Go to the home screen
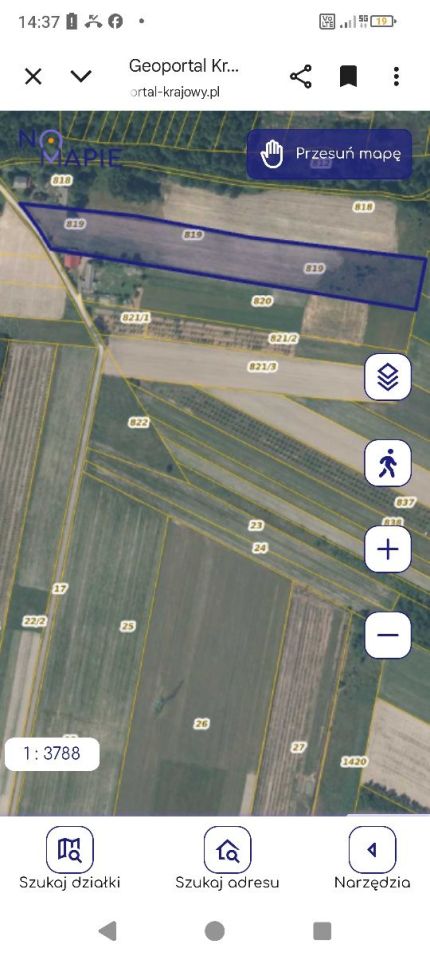The height and width of the screenshot is (960, 430). [x=214, y=931]
